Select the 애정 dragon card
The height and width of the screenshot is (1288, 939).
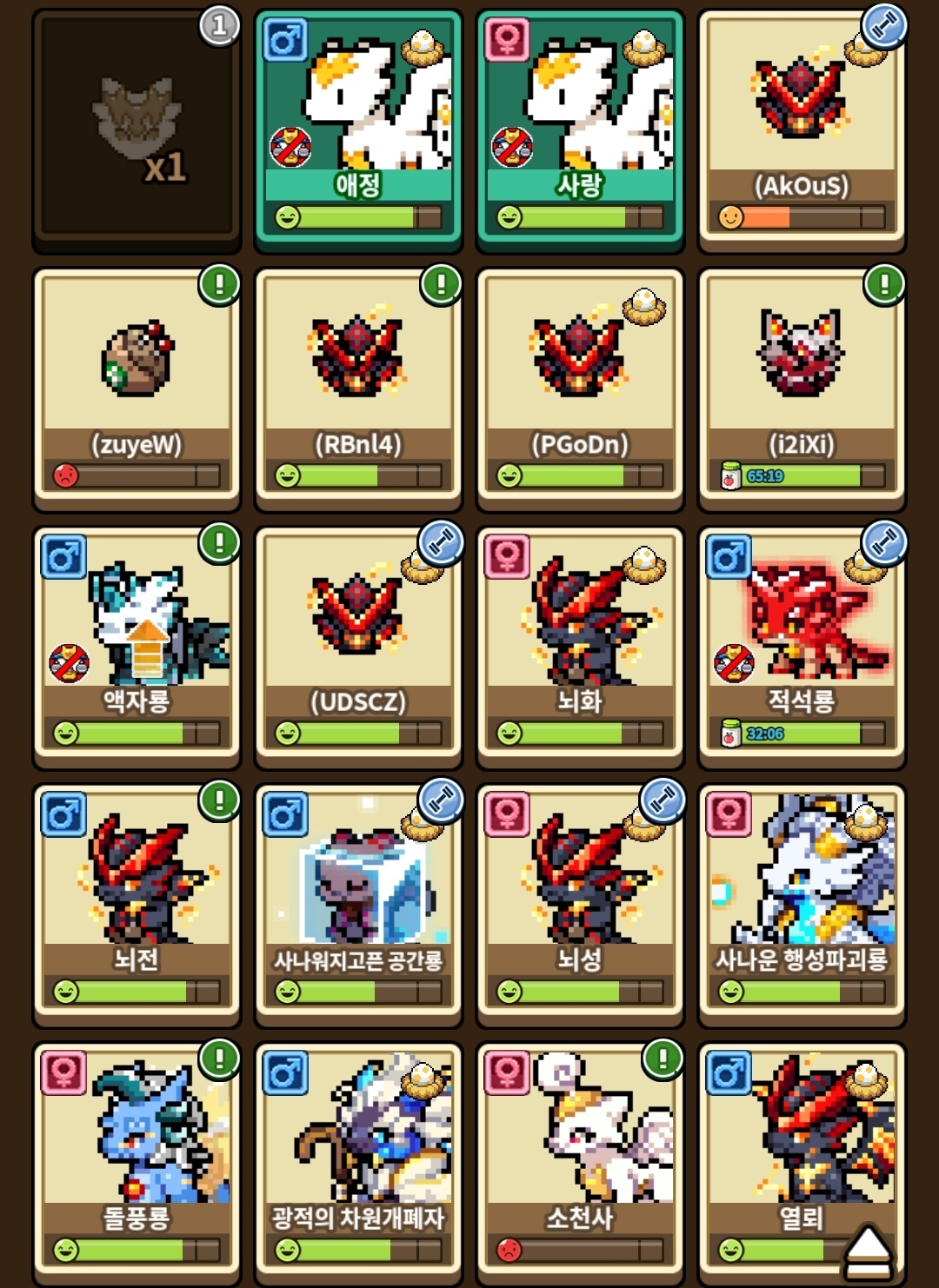tap(358, 113)
